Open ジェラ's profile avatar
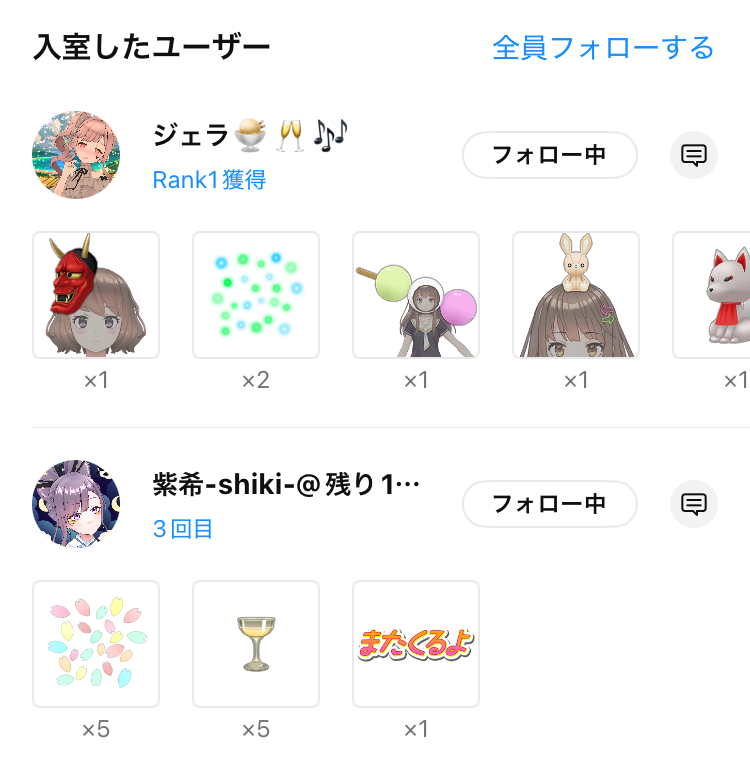 pyautogui.click(x=76, y=155)
